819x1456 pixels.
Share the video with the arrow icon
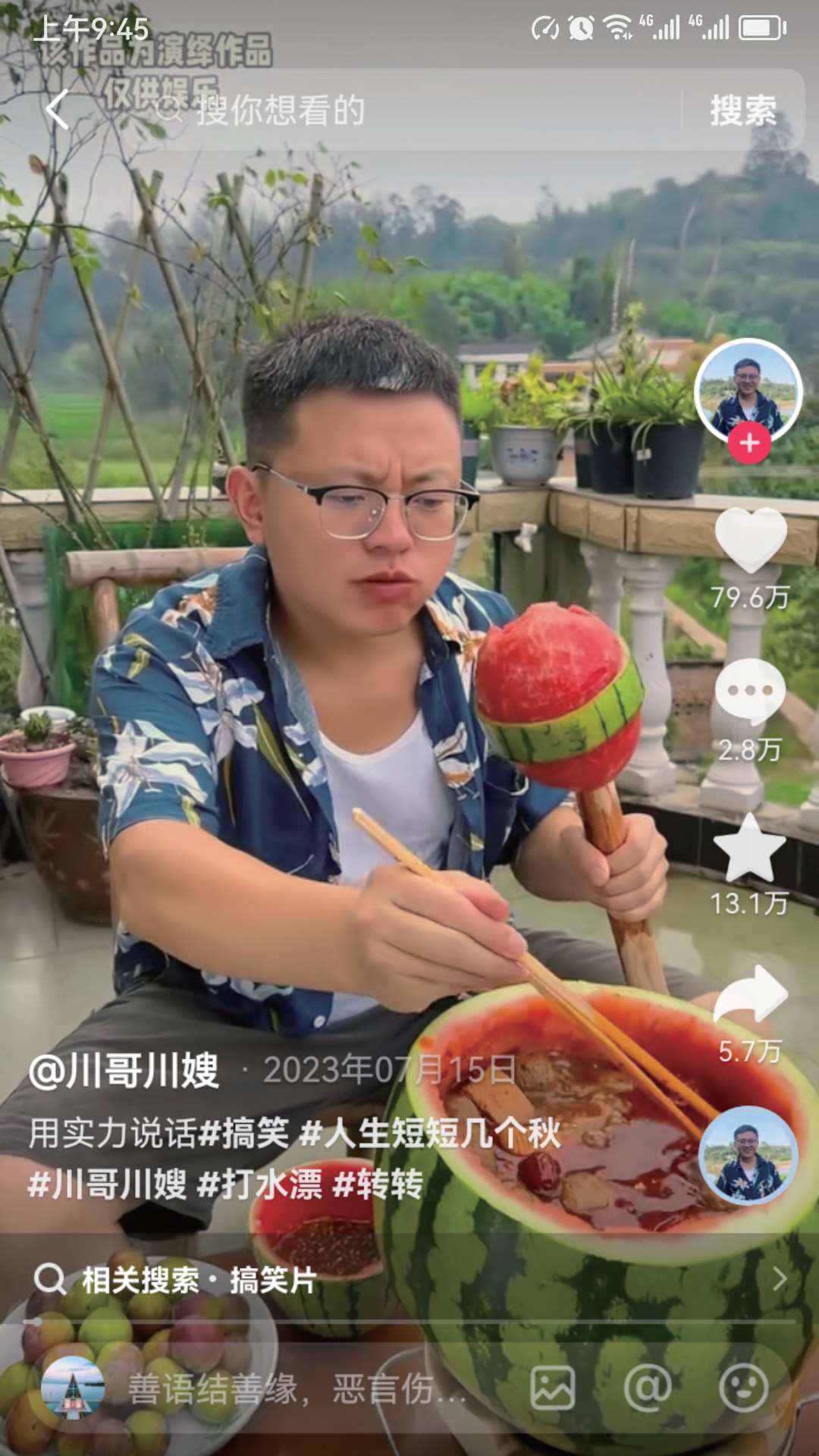tap(751, 994)
